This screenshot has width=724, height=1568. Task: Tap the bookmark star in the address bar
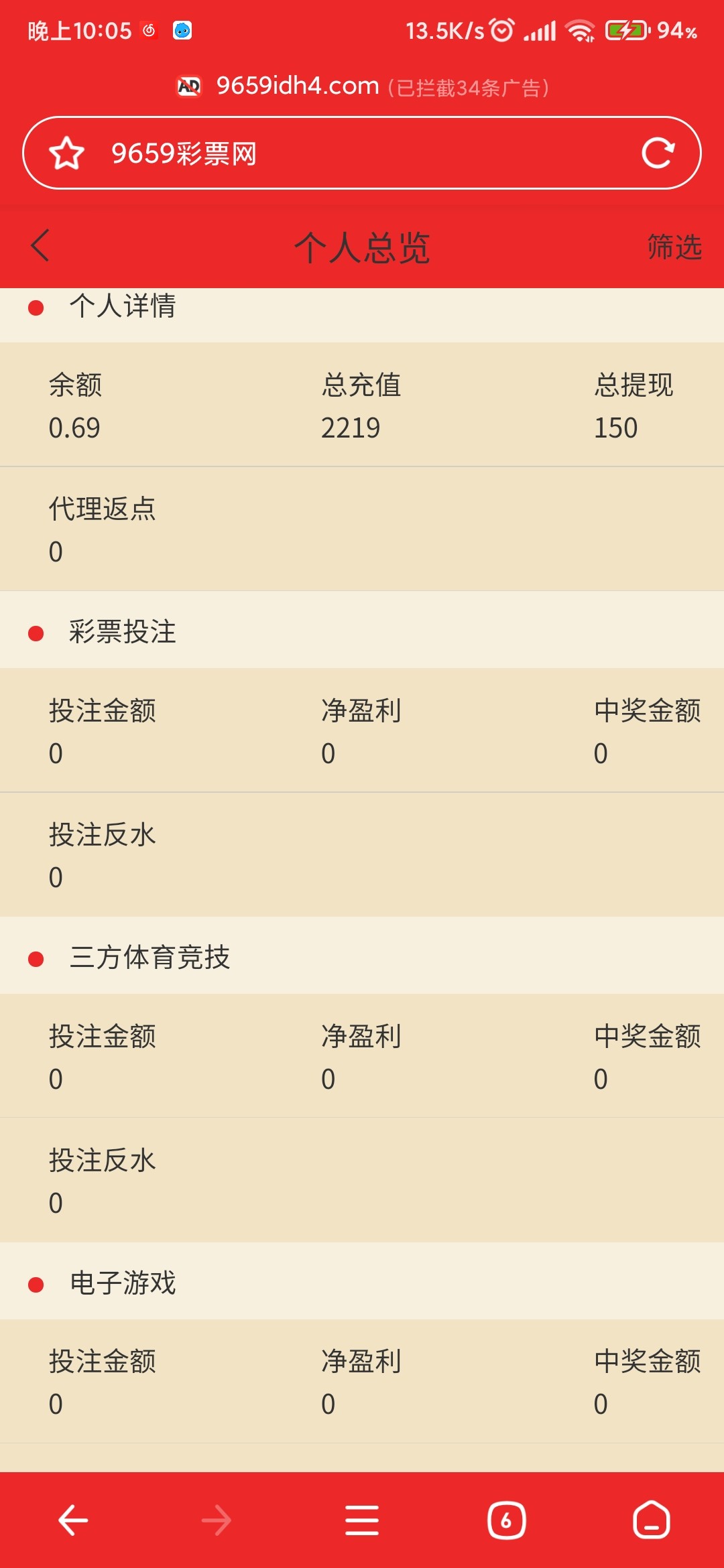point(67,154)
